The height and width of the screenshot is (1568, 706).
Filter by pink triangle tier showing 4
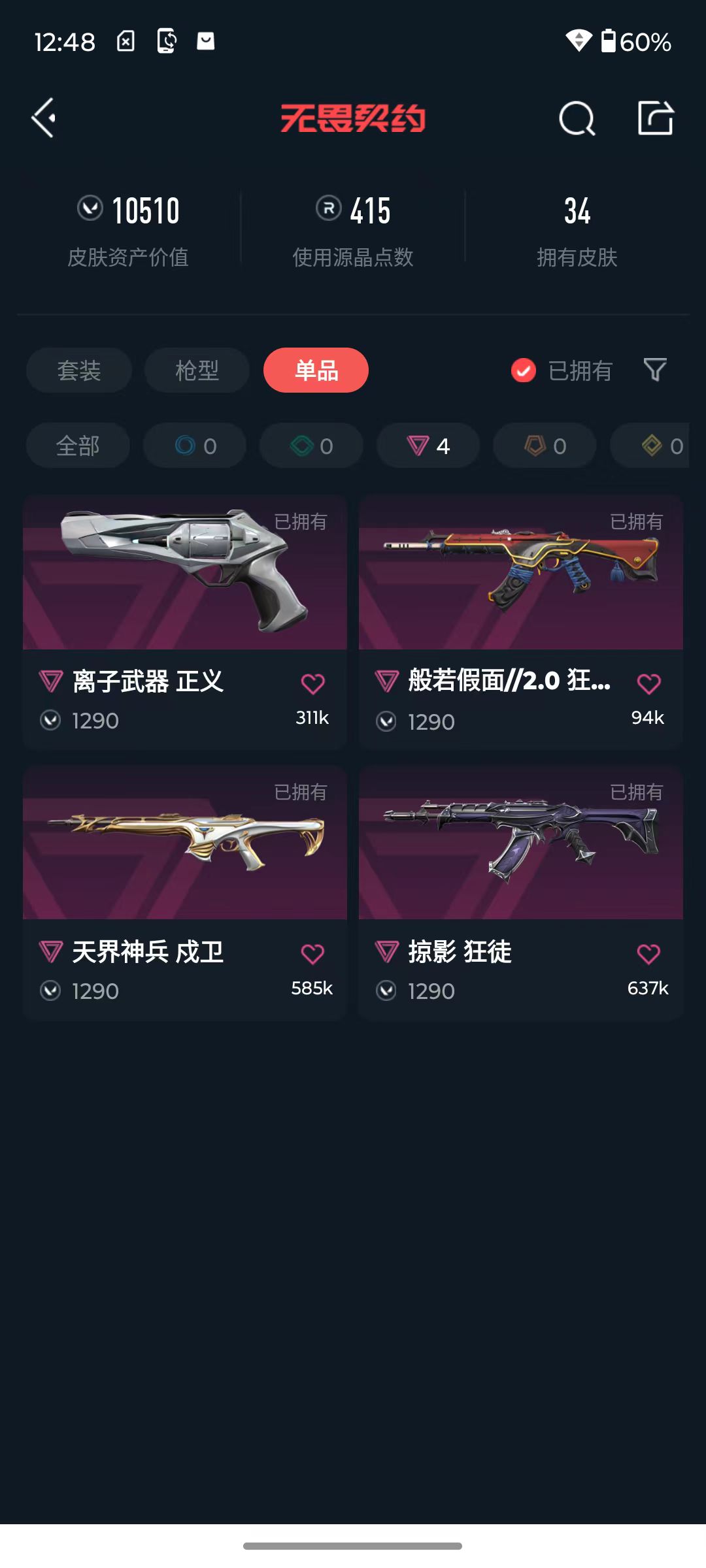(x=428, y=446)
